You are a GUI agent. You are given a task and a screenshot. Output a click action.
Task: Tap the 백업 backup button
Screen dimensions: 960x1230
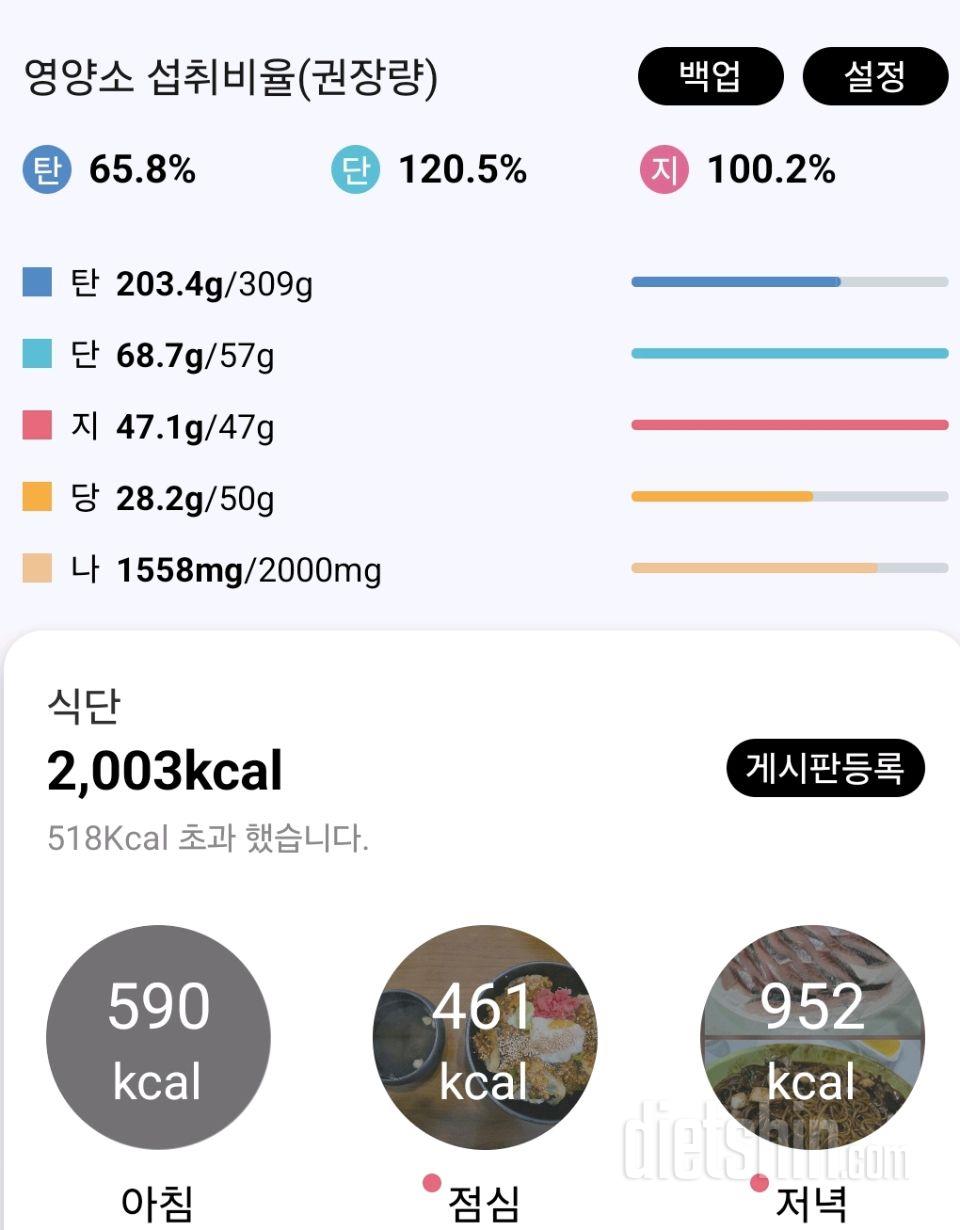(710, 76)
